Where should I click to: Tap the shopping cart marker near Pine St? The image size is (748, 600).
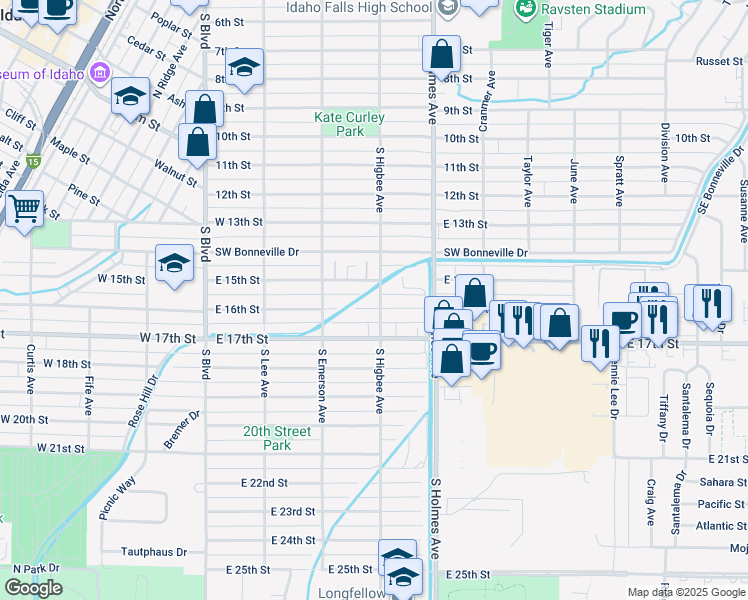pyautogui.click(x=24, y=210)
